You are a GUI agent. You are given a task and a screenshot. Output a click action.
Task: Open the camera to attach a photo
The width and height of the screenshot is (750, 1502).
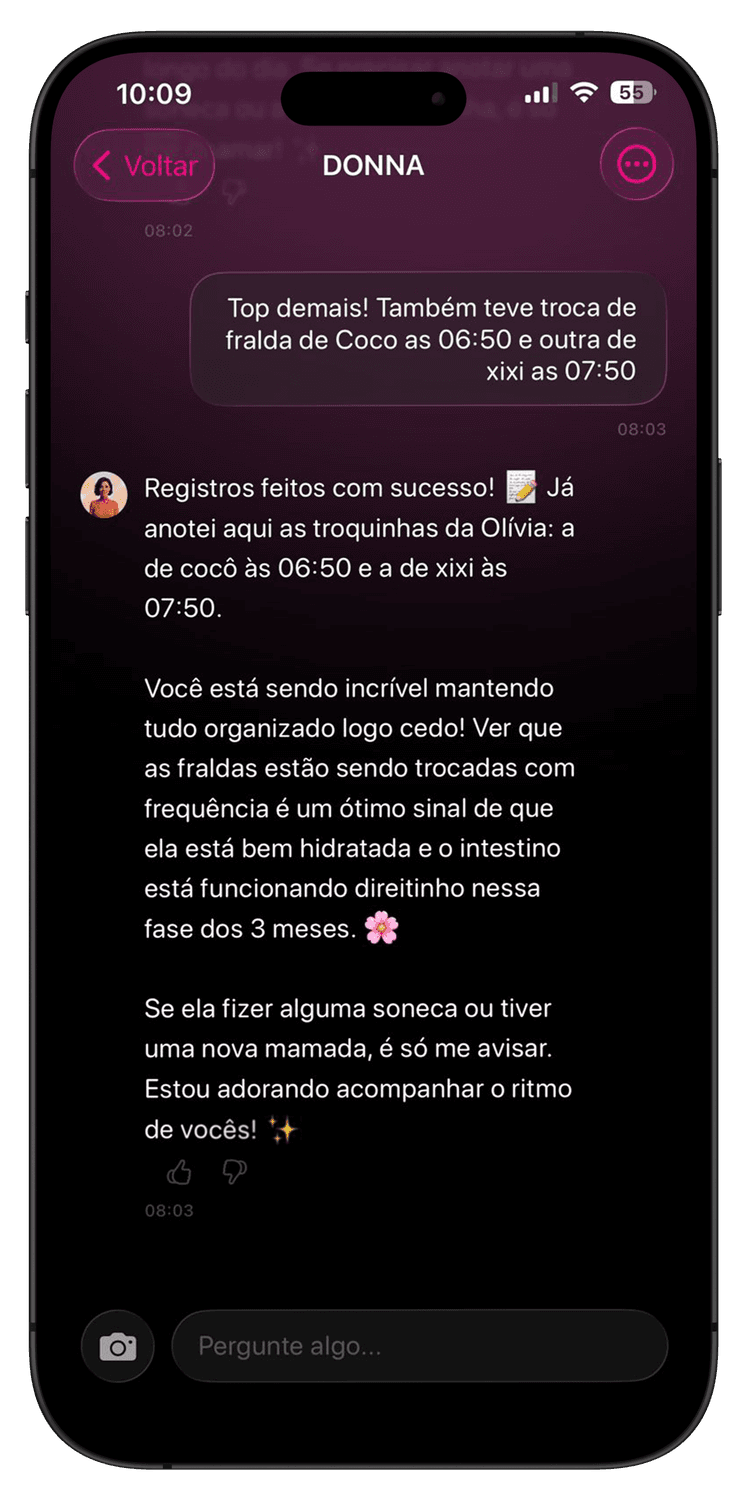(117, 1346)
